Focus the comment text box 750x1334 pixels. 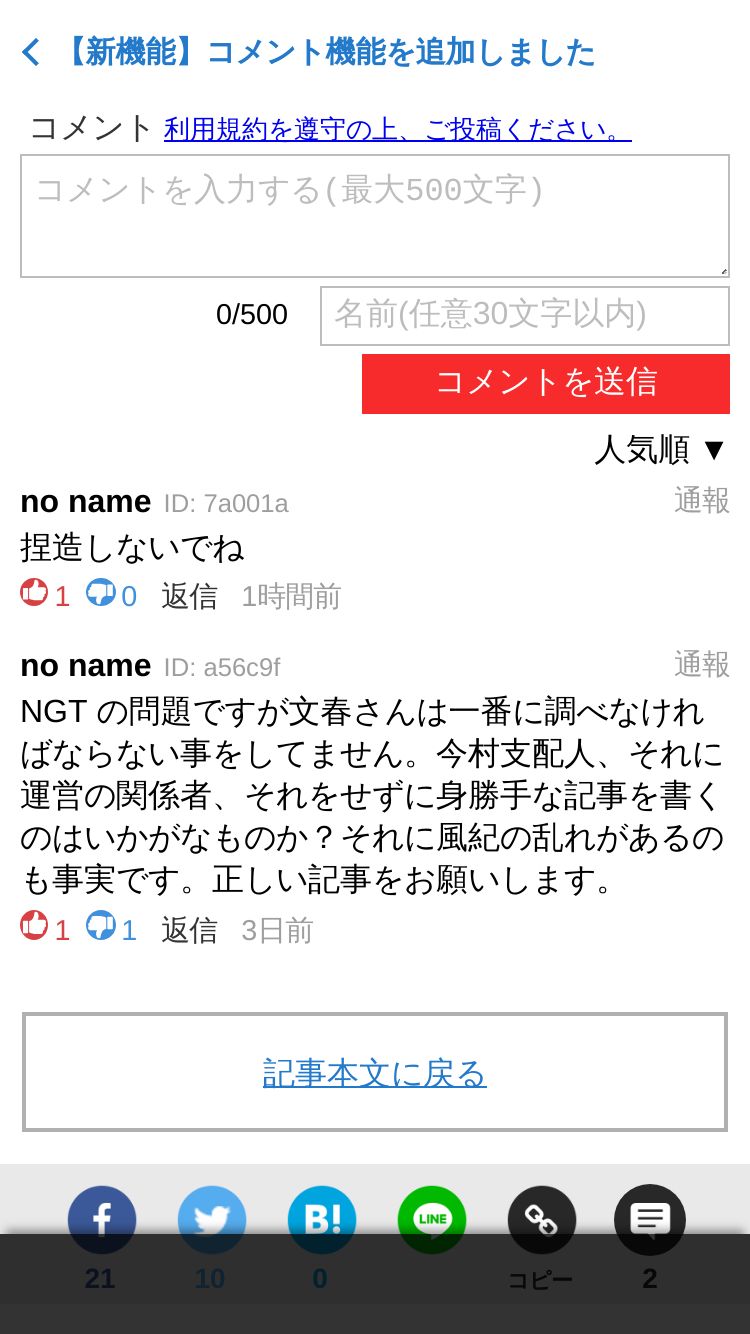[x=375, y=216]
